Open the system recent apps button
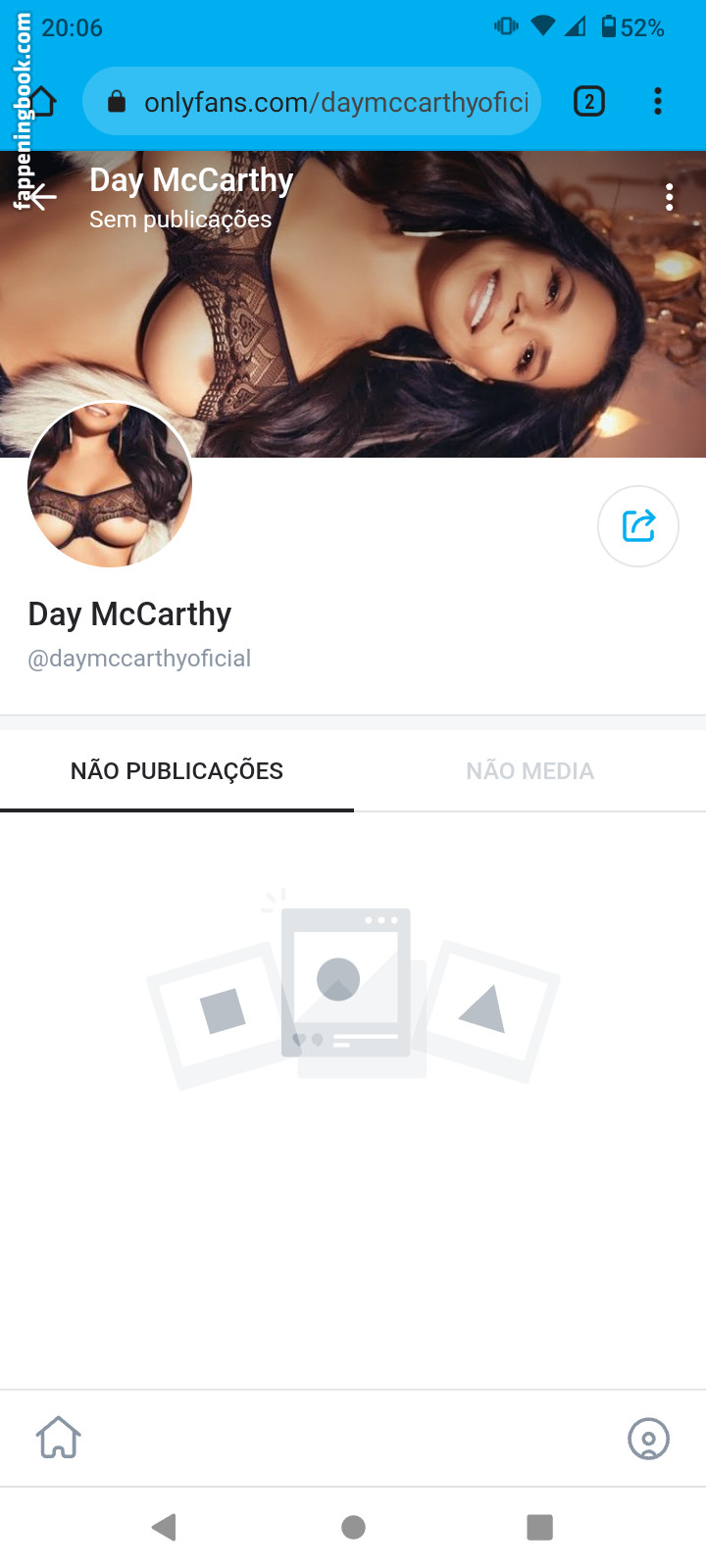 click(539, 1527)
